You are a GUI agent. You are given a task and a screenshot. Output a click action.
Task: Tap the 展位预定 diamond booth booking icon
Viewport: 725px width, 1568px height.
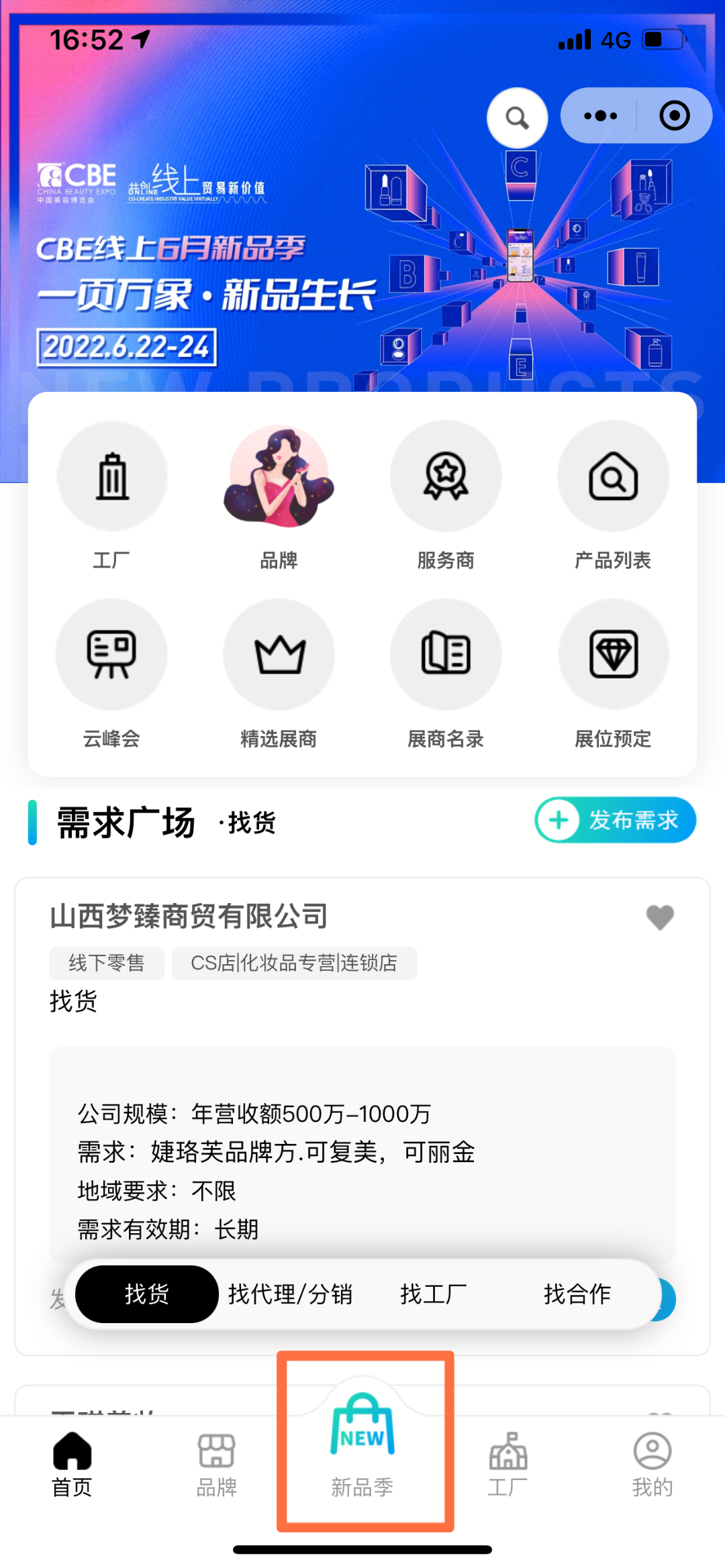[x=613, y=654]
